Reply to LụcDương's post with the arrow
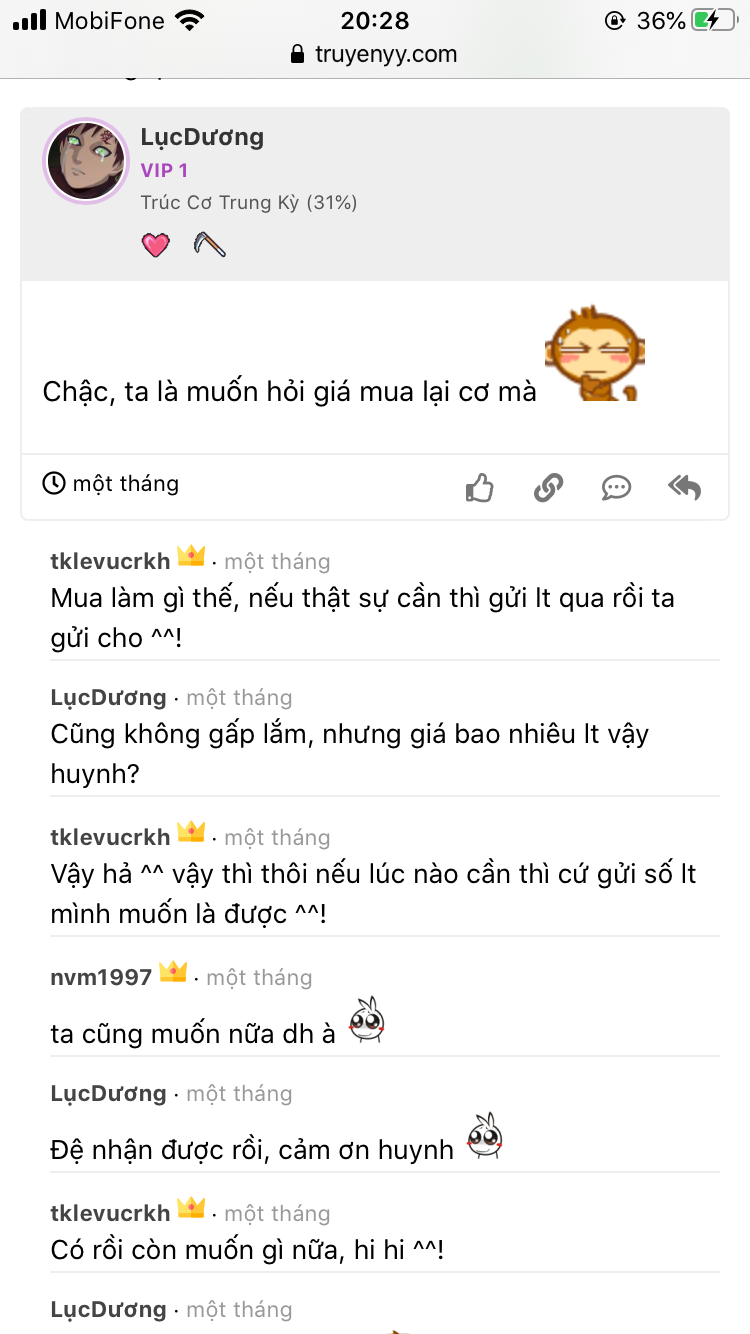 point(685,488)
